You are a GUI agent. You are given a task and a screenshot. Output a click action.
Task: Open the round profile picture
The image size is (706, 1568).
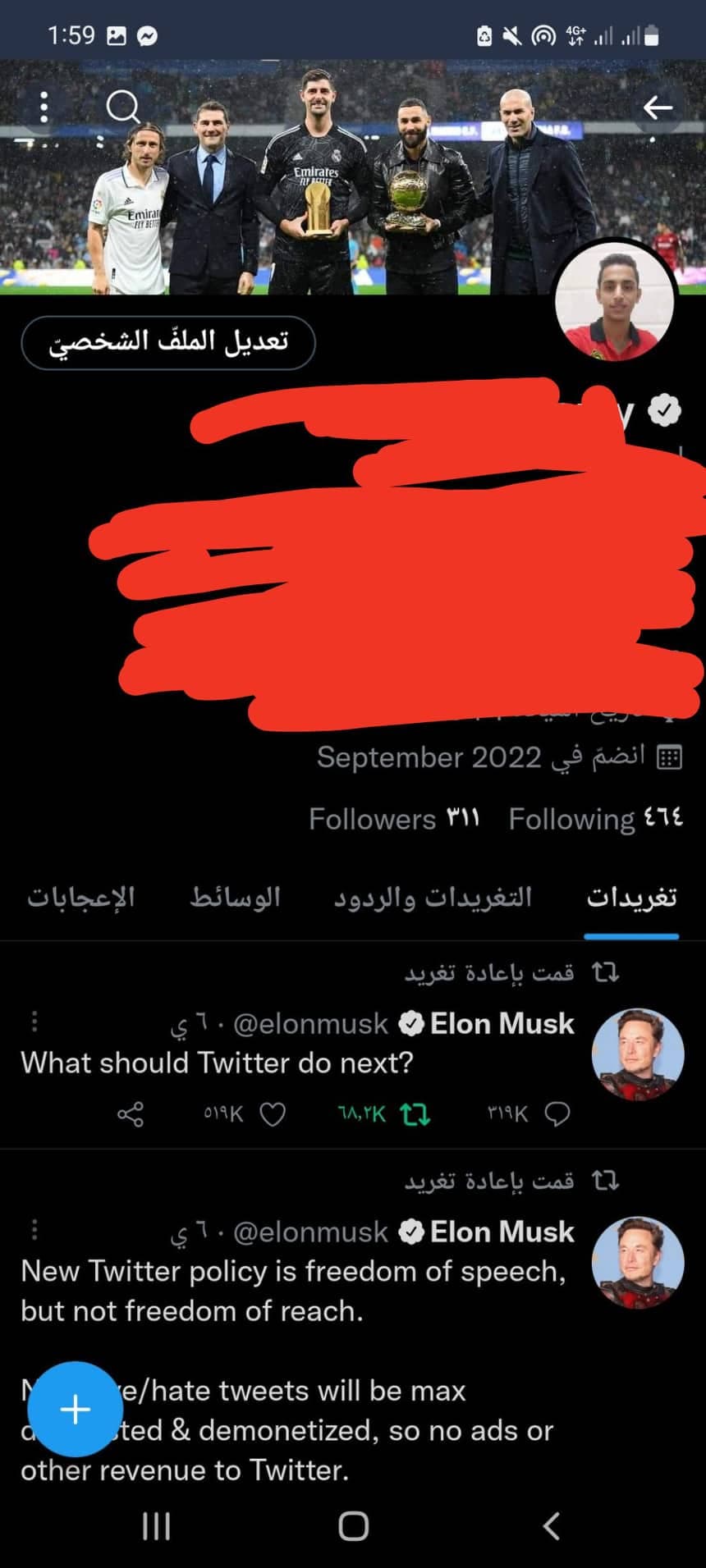tap(615, 302)
